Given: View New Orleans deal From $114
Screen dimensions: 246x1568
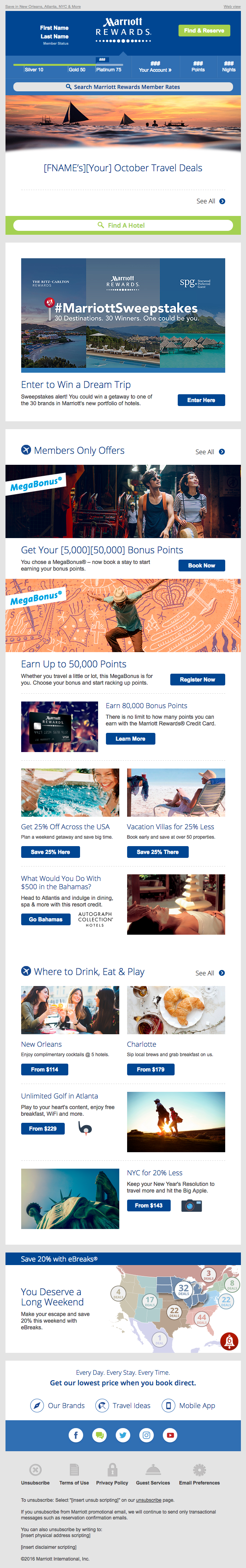Looking at the screenshot, I should point(44,1070).
